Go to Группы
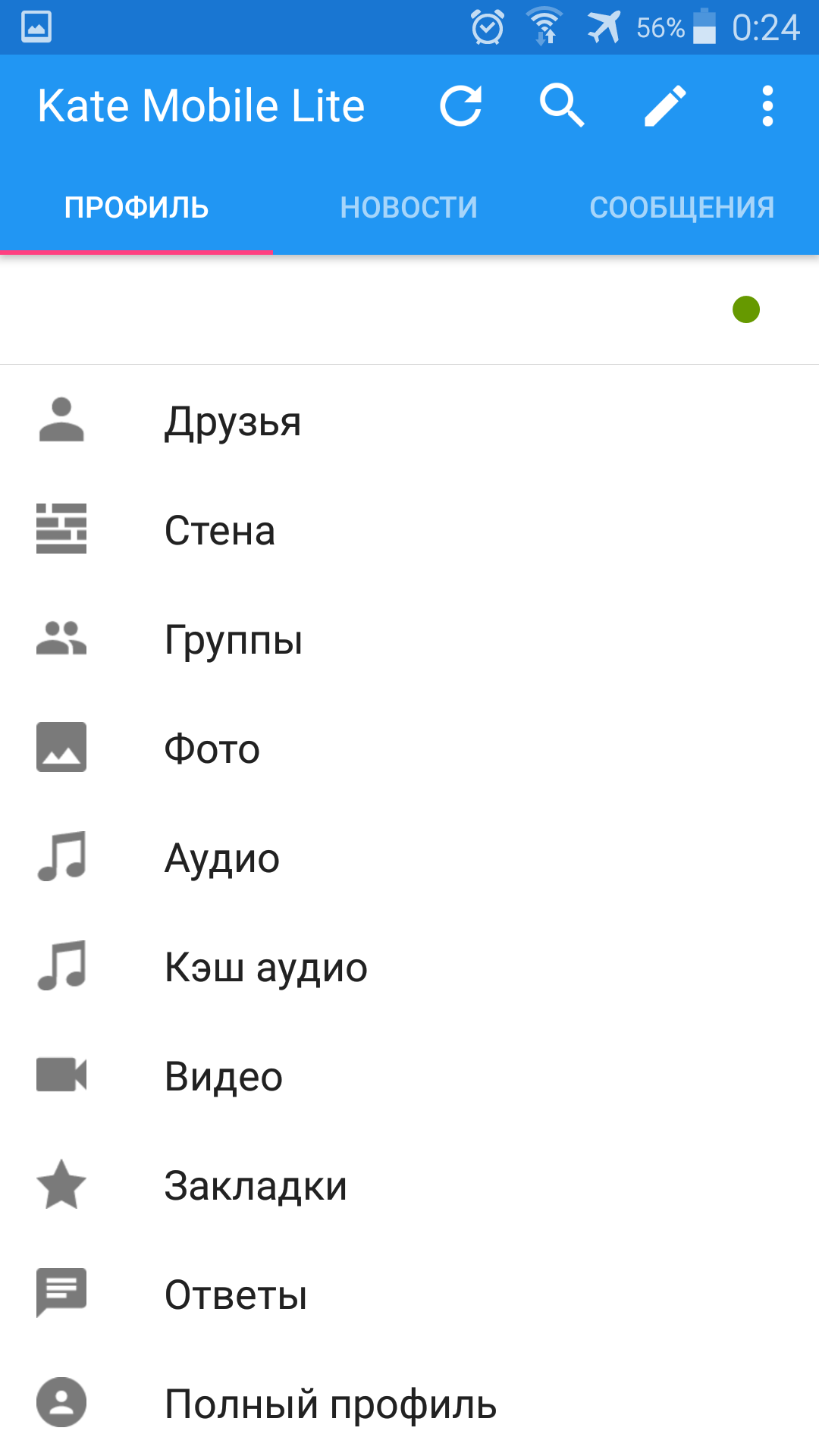Screen dimensions: 819x1456 click(409, 639)
